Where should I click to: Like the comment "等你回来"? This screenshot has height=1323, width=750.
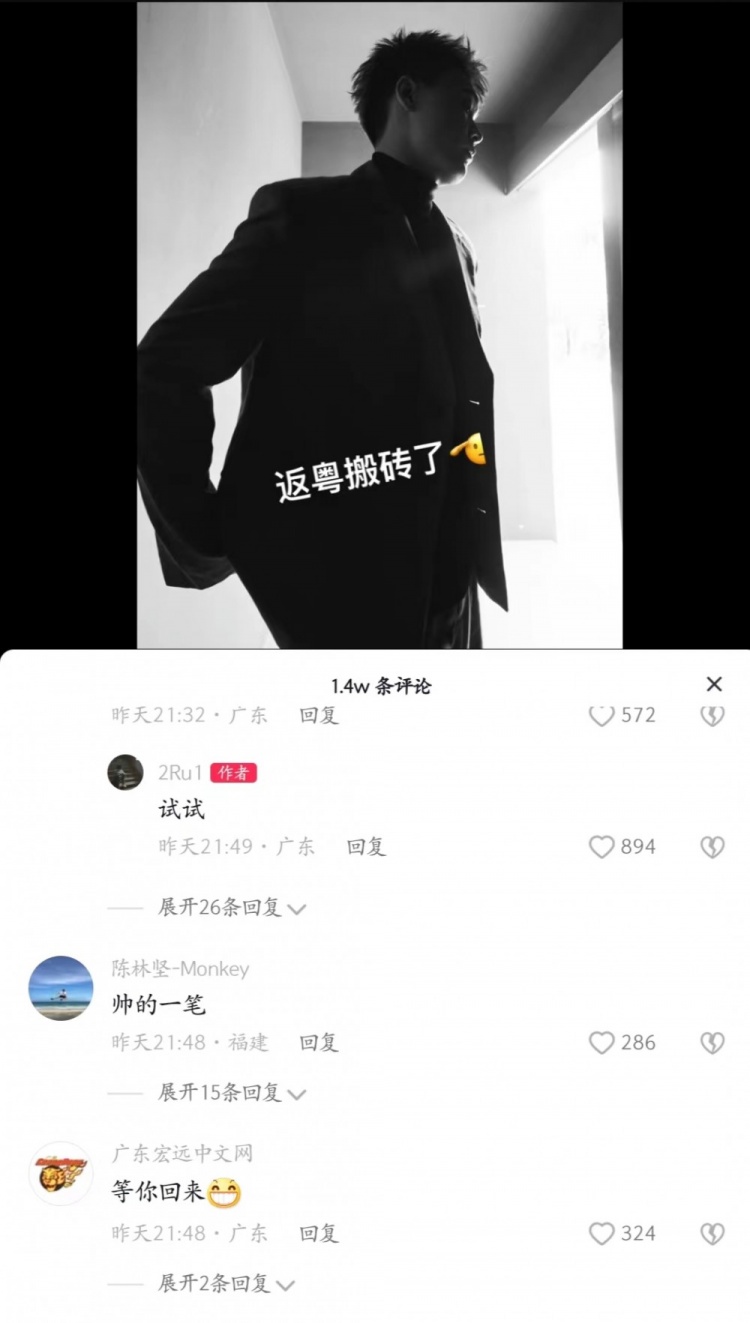[602, 1234]
